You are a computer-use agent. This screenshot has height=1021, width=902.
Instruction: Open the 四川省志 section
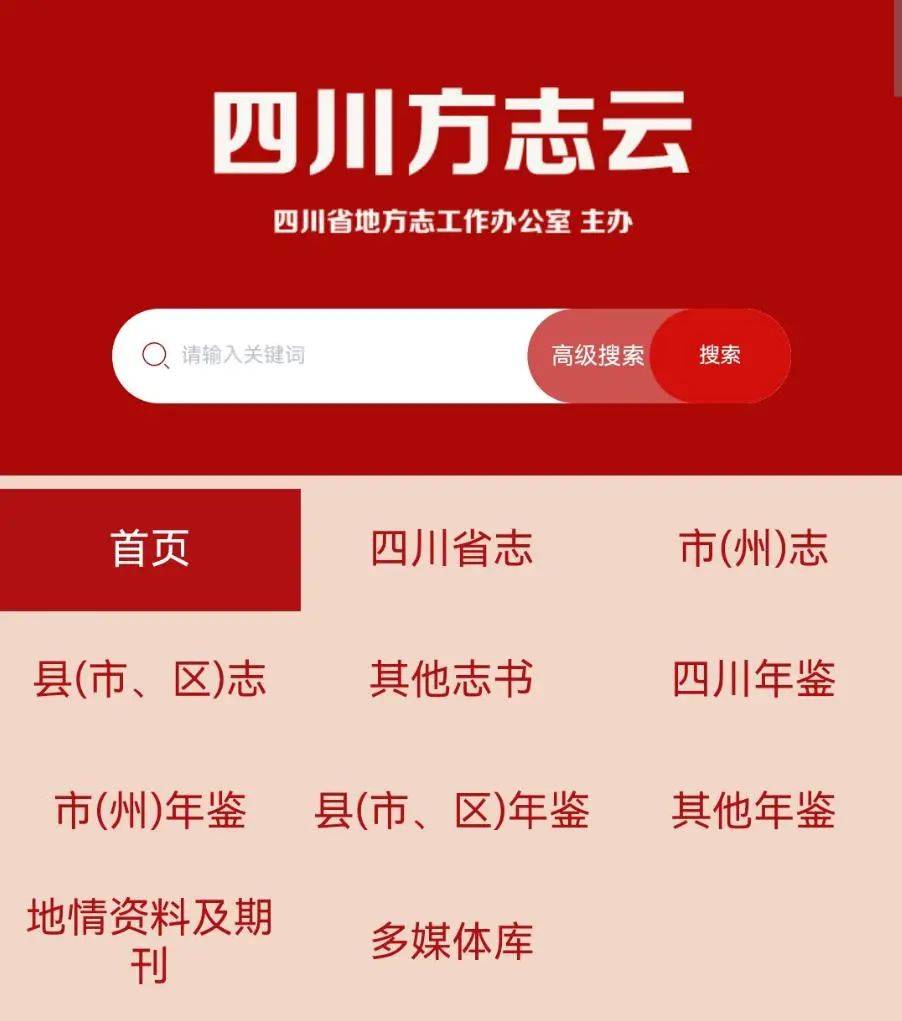pyautogui.click(x=451, y=549)
